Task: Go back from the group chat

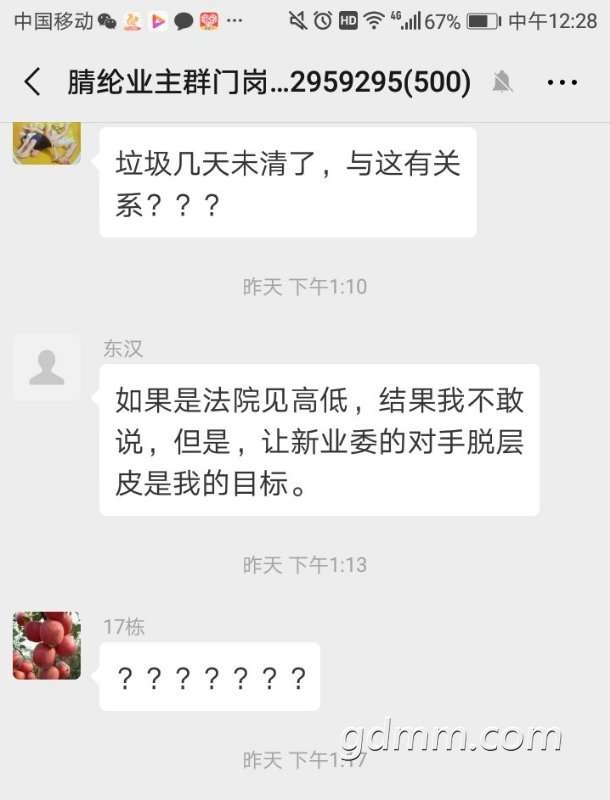Action: (32, 82)
